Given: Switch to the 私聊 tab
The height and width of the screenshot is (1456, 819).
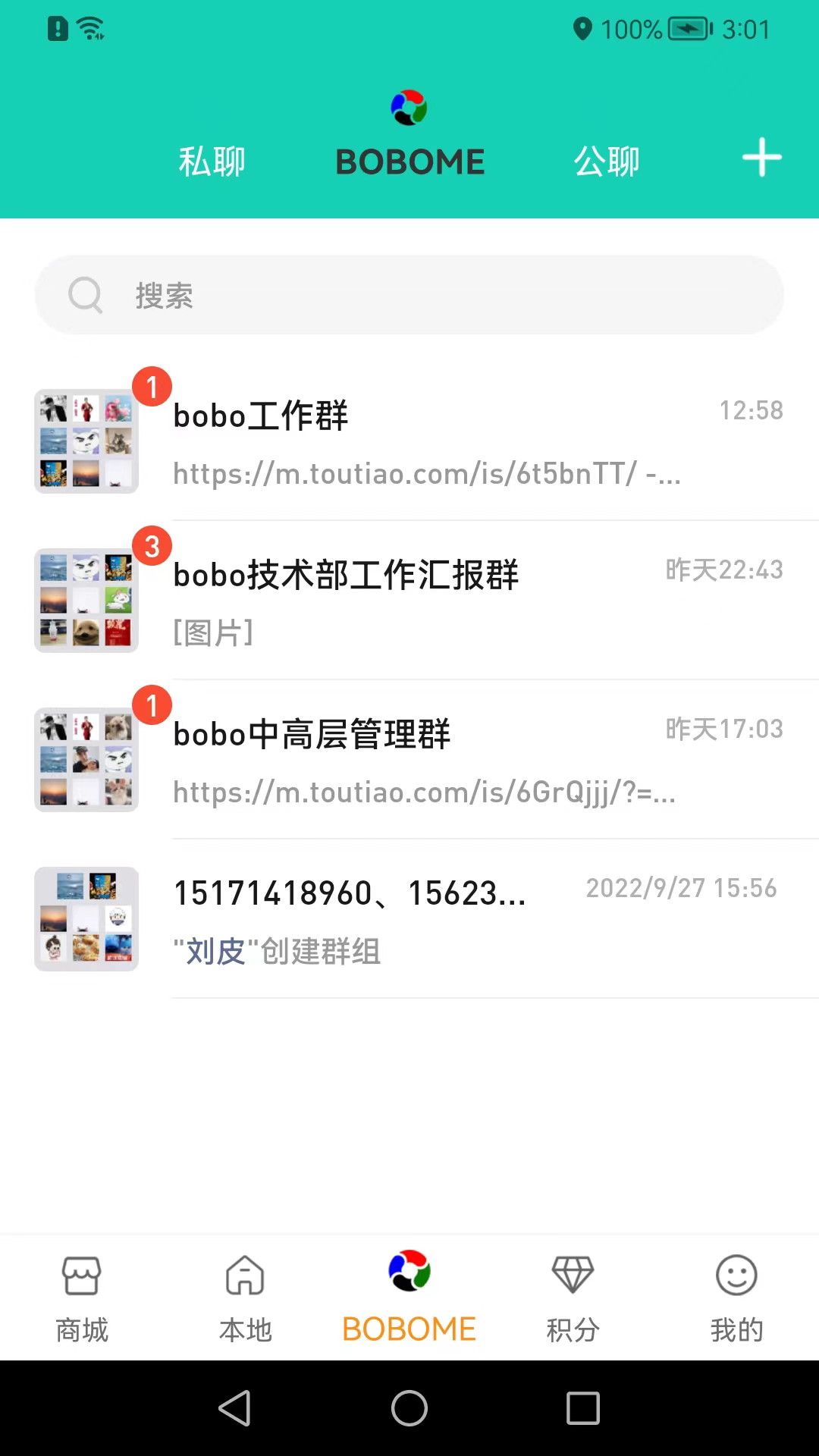Looking at the screenshot, I should pyautogui.click(x=212, y=161).
